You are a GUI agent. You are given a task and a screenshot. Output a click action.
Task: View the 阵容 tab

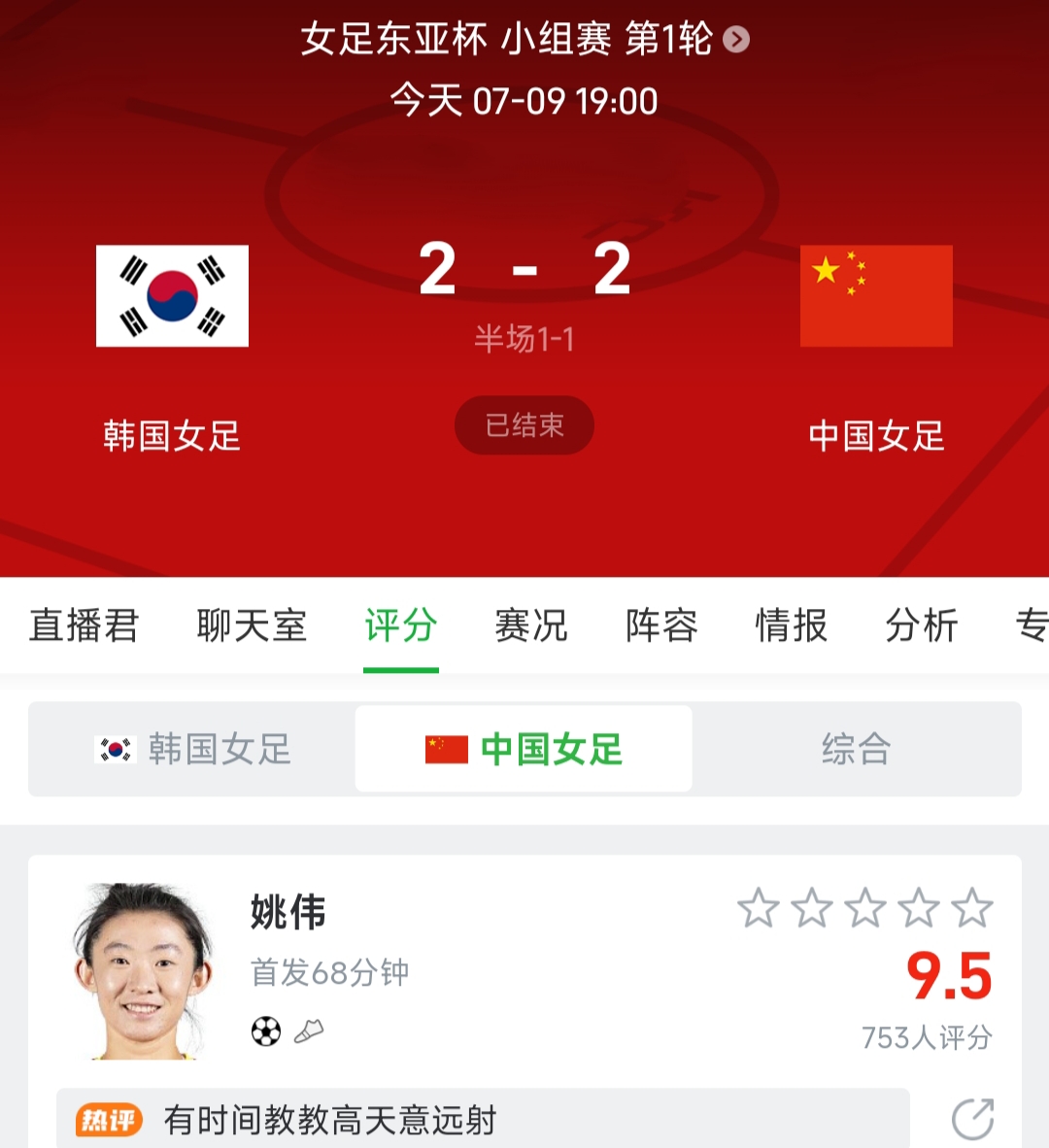(x=661, y=625)
